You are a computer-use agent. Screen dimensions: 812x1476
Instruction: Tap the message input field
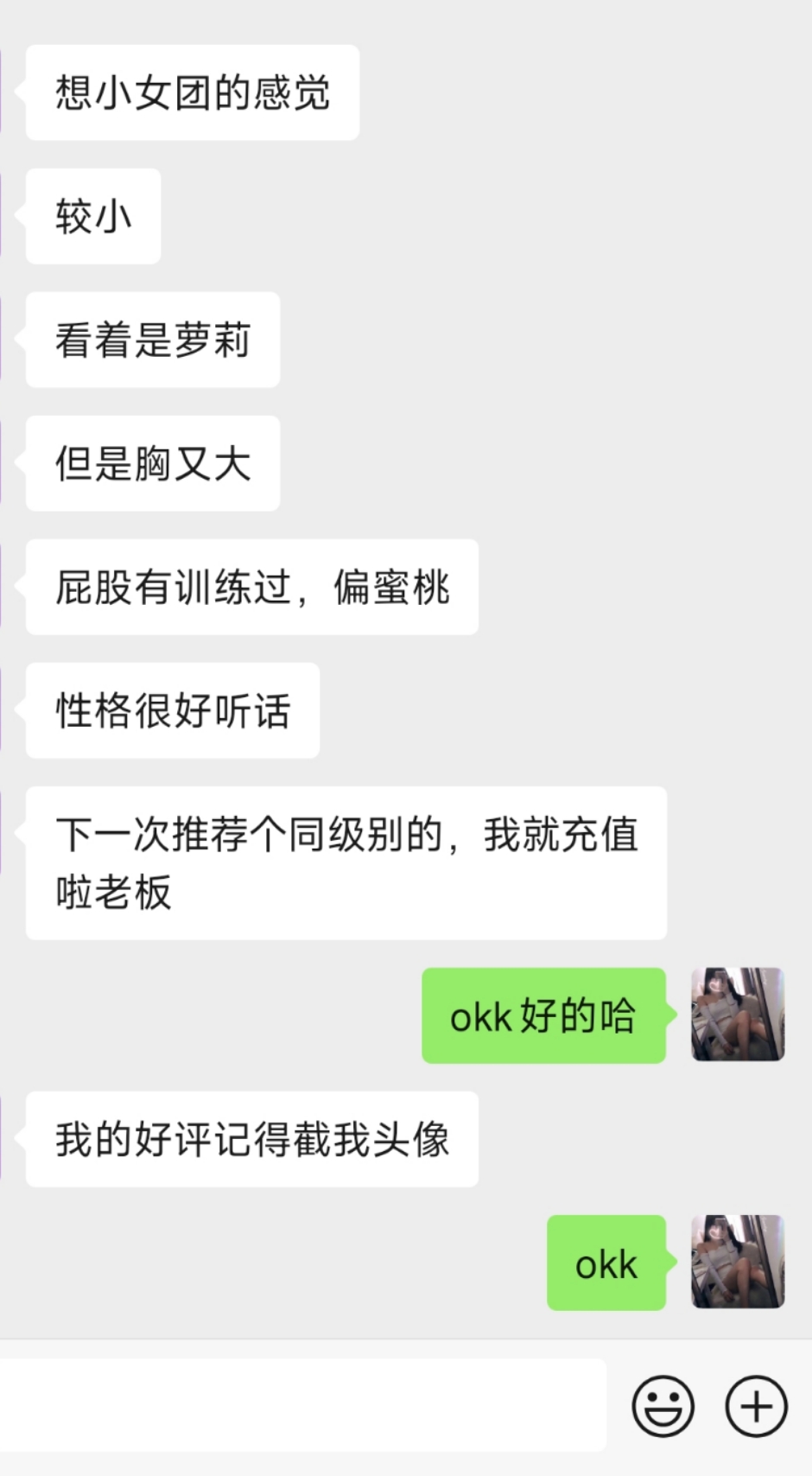coord(302,1405)
